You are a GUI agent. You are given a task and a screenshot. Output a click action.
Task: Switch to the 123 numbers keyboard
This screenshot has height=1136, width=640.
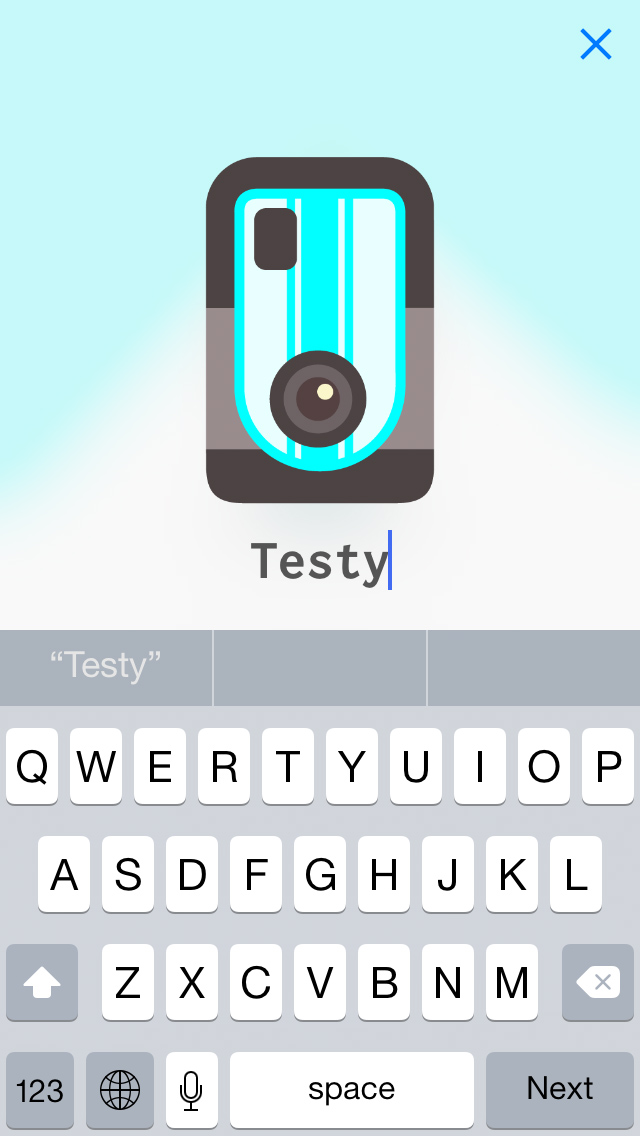pyautogui.click(x=40, y=1089)
